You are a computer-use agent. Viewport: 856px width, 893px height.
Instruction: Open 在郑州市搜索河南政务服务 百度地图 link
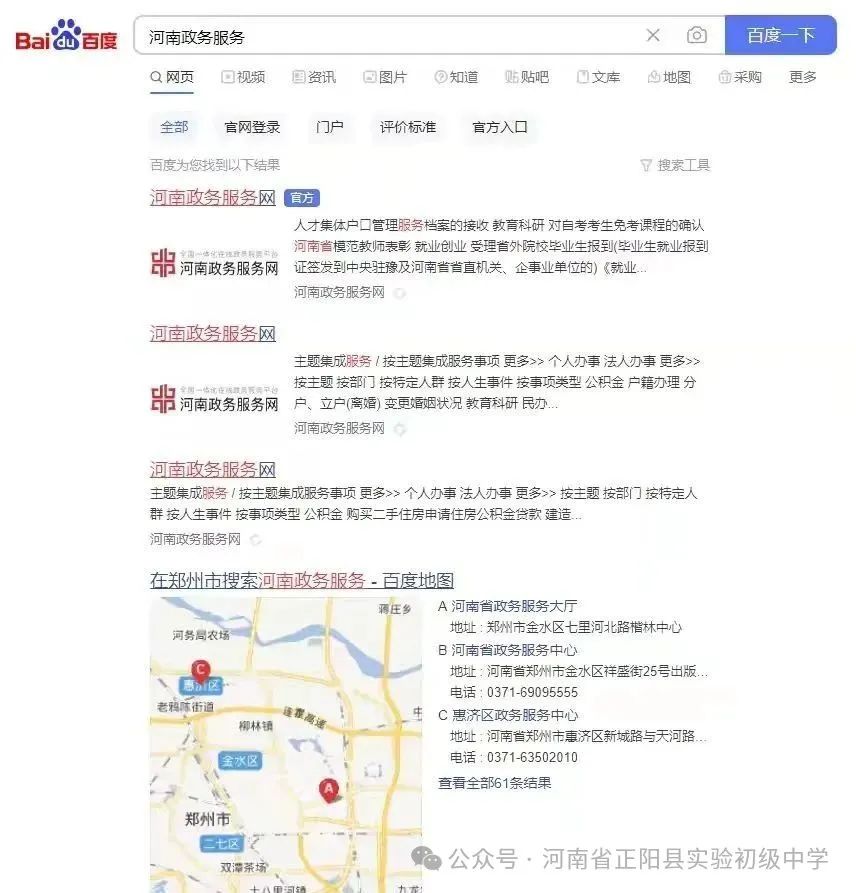pos(301,580)
